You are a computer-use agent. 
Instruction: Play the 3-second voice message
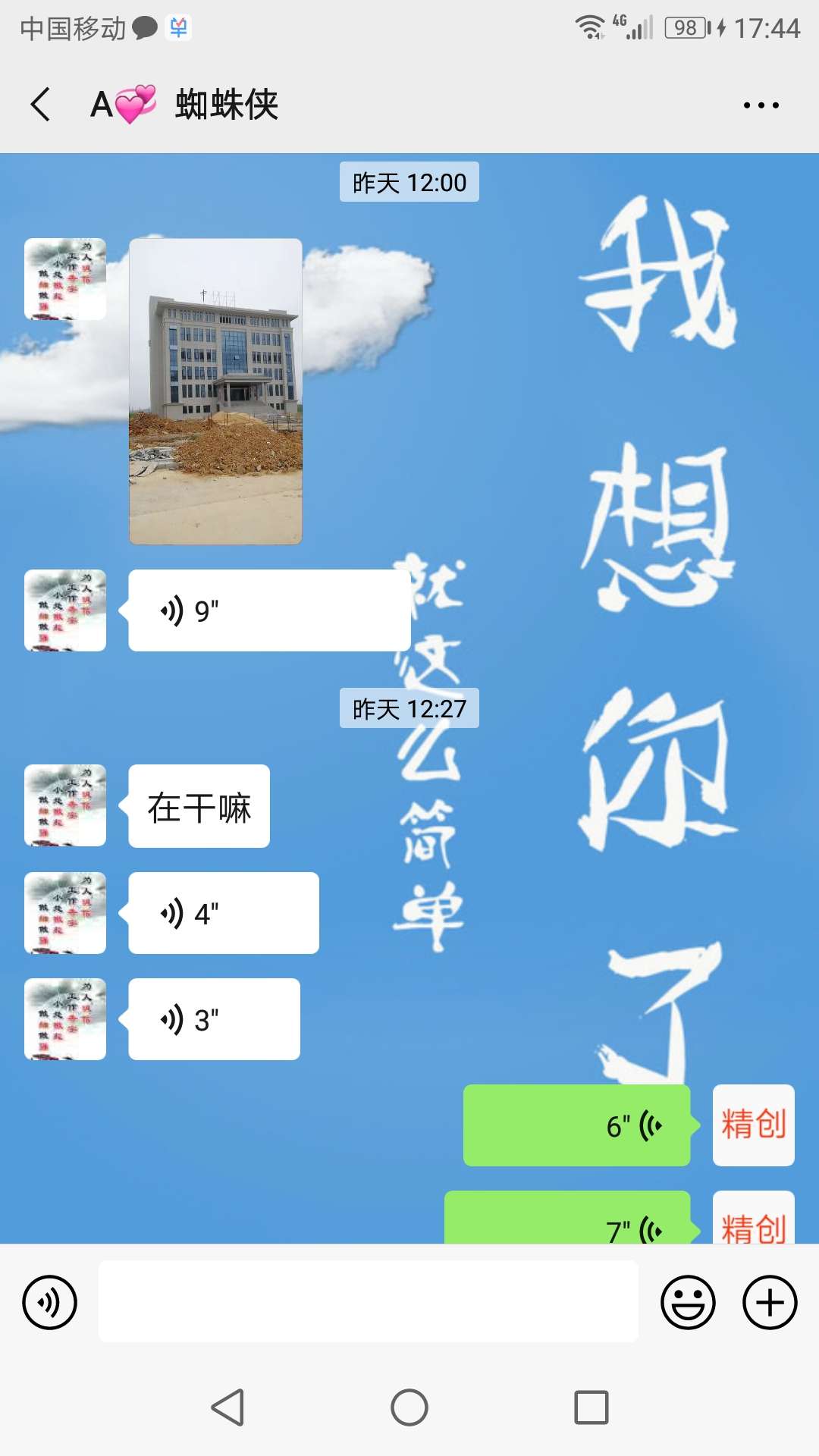[x=212, y=1019]
